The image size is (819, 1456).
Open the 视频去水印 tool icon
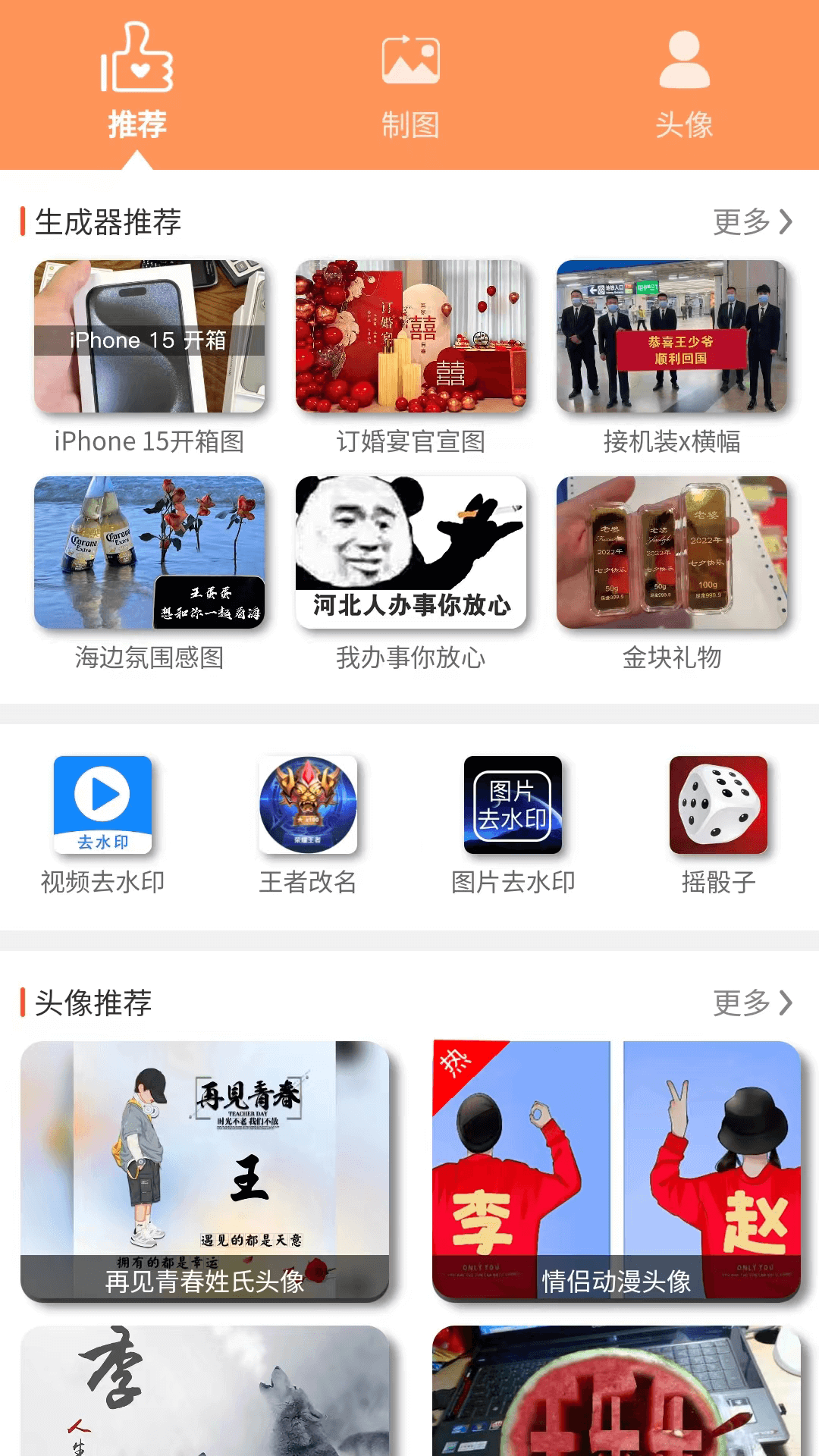tap(102, 806)
